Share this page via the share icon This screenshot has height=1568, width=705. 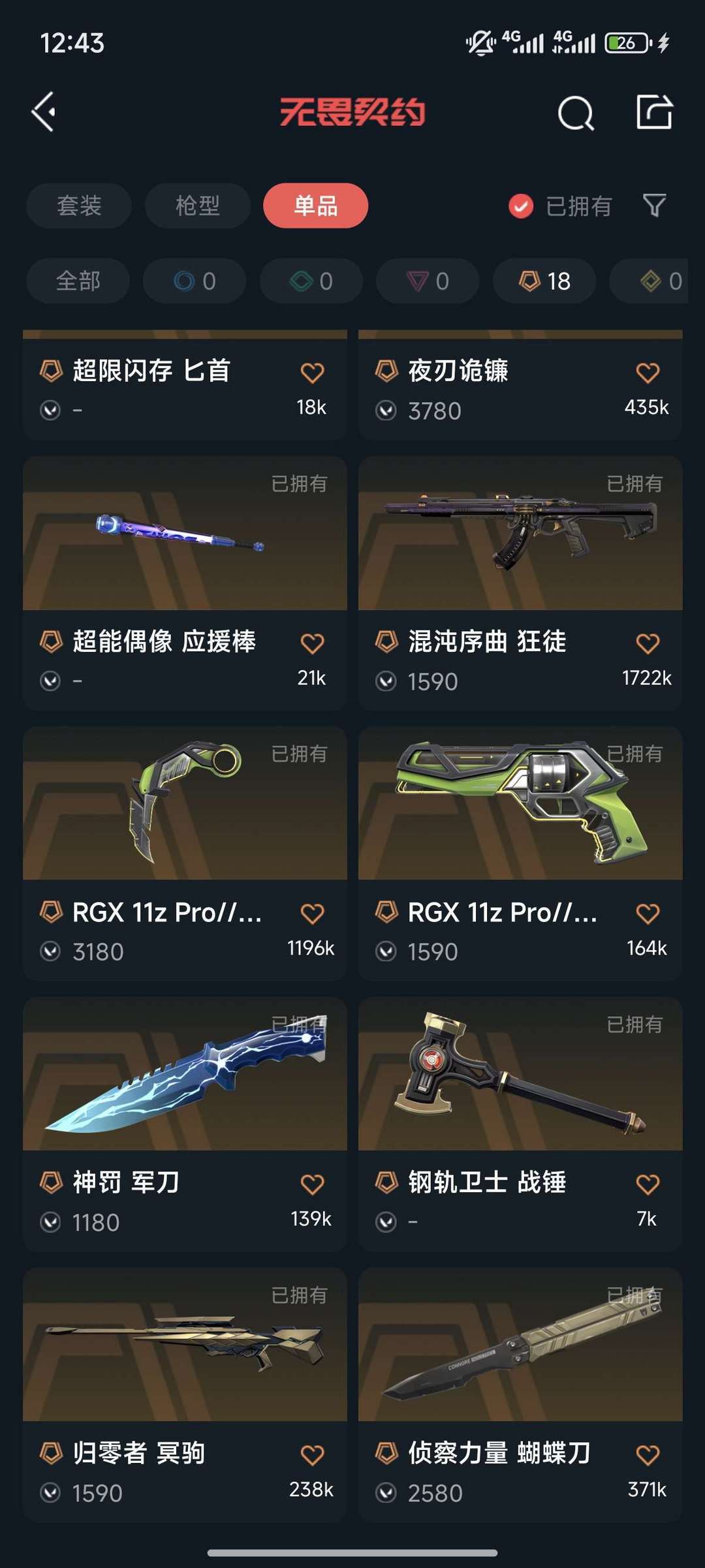tap(654, 112)
